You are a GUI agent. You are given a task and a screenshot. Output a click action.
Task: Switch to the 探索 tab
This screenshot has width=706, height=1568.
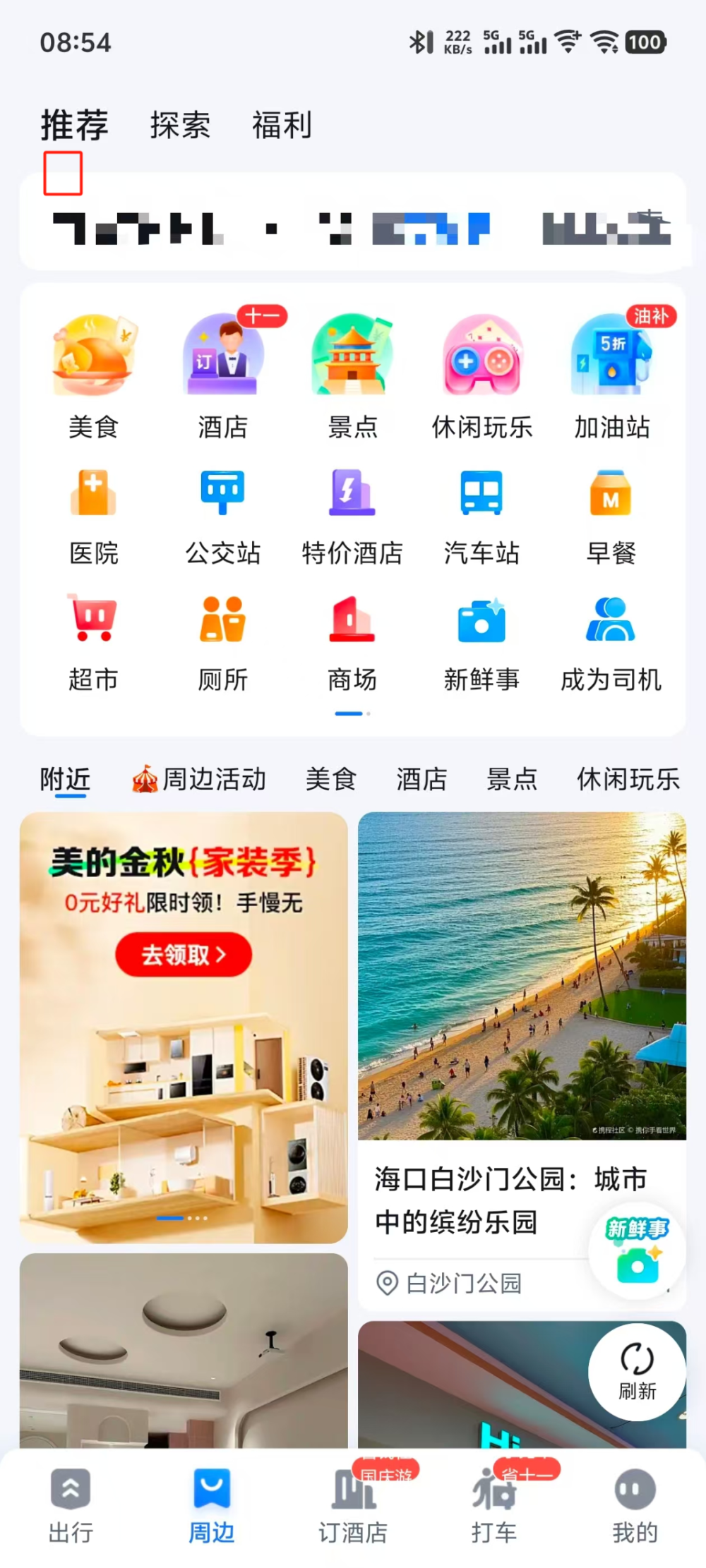point(180,126)
